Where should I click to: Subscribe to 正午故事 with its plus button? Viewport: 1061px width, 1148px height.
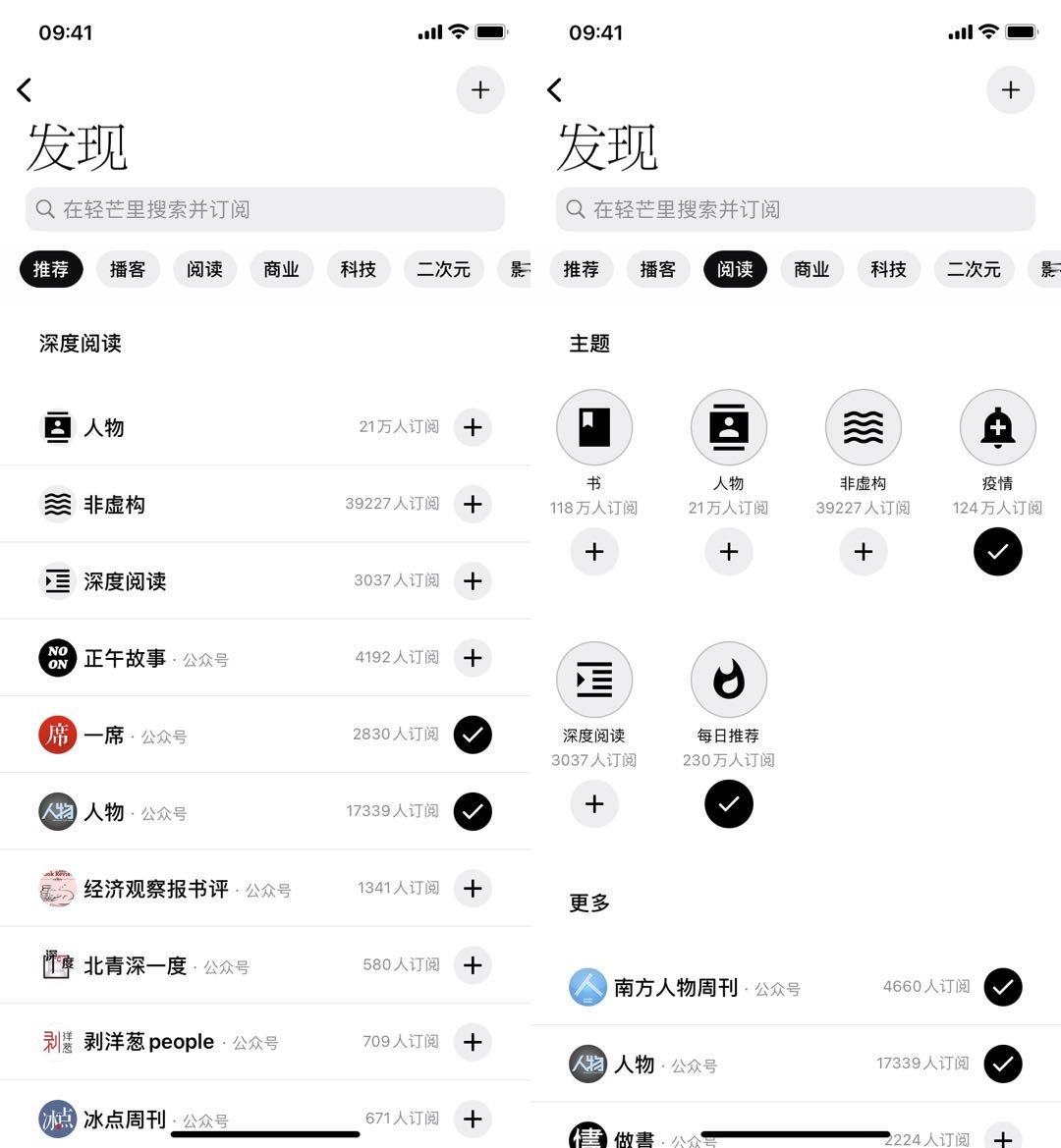pos(473,657)
